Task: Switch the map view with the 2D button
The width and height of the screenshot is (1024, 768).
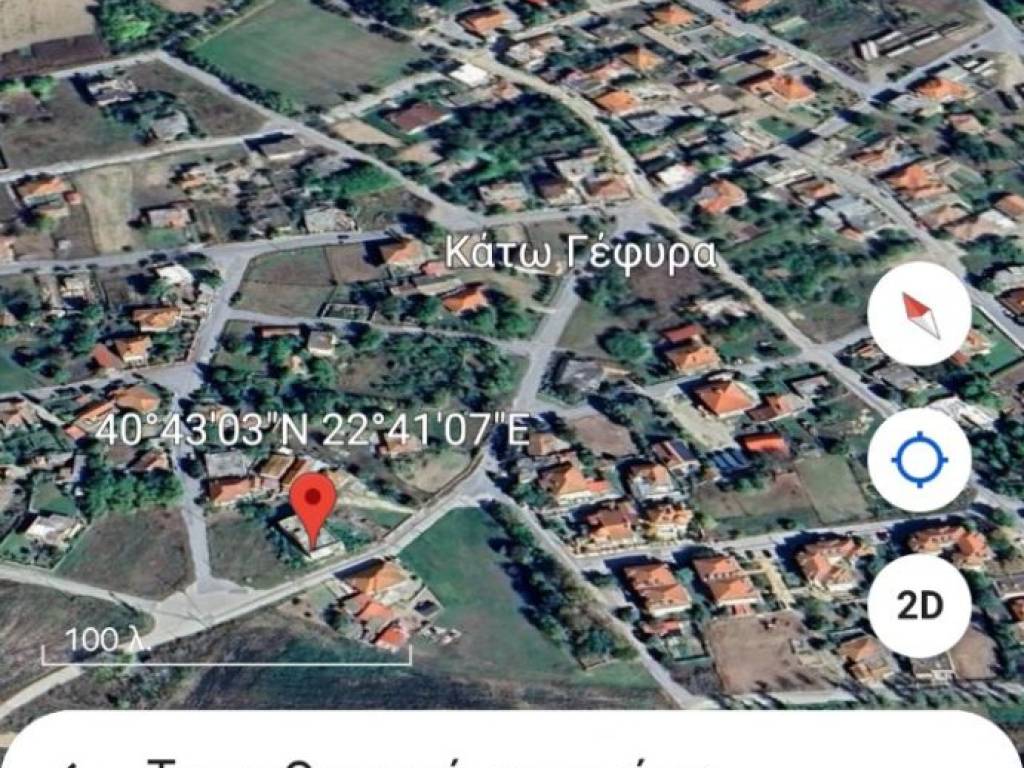Action: click(x=919, y=606)
